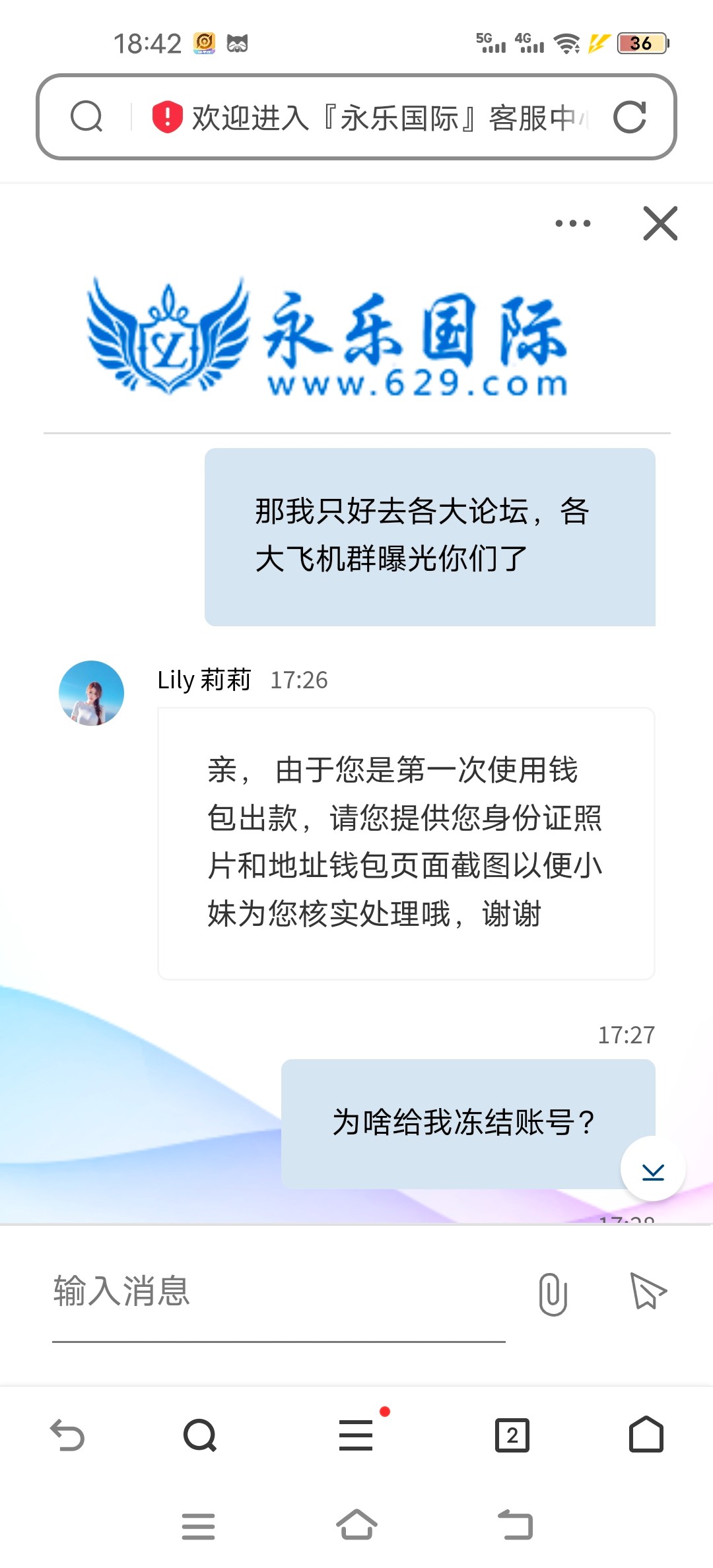Tap the system back button
The width and height of the screenshot is (713, 1568).
click(515, 1525)
